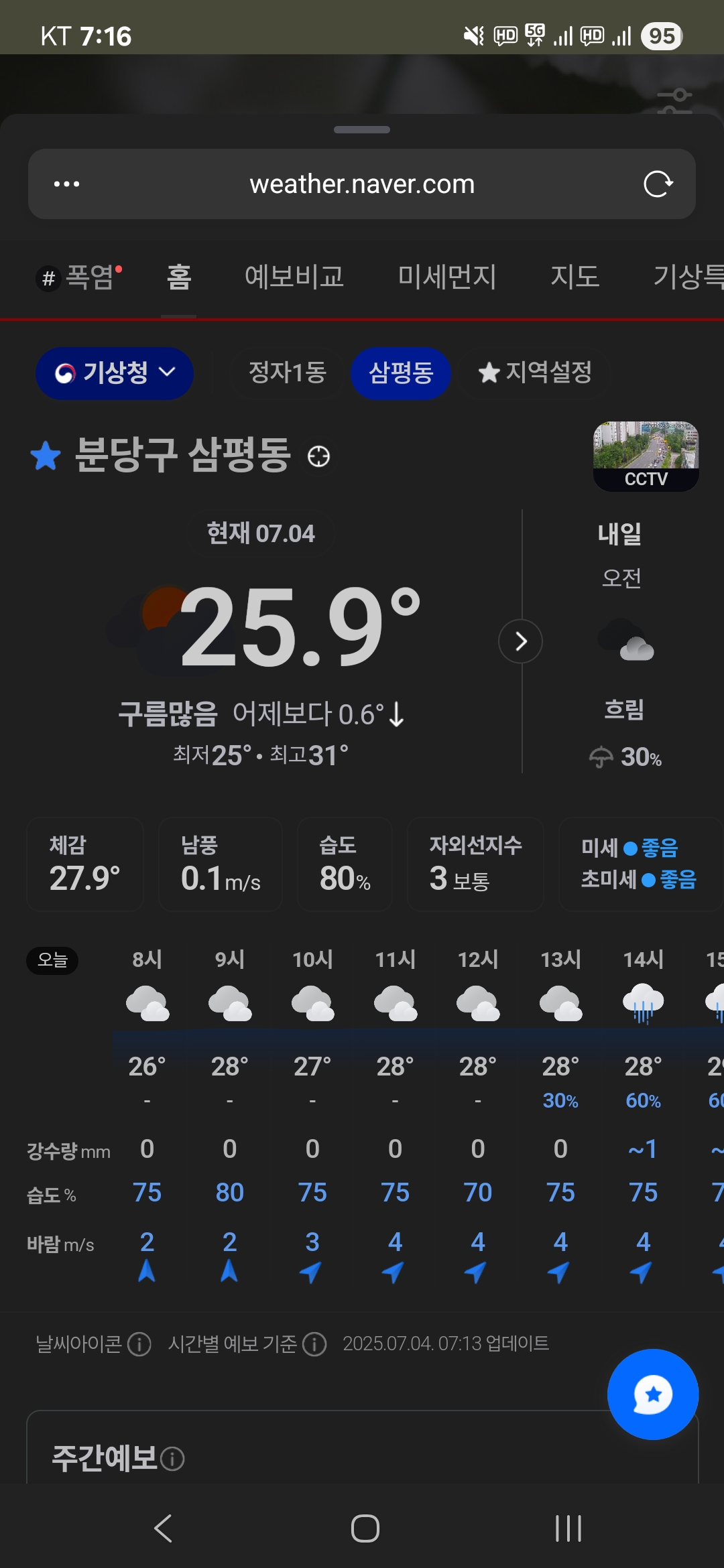Tap the current location target icon

click(x=318, y=456)
